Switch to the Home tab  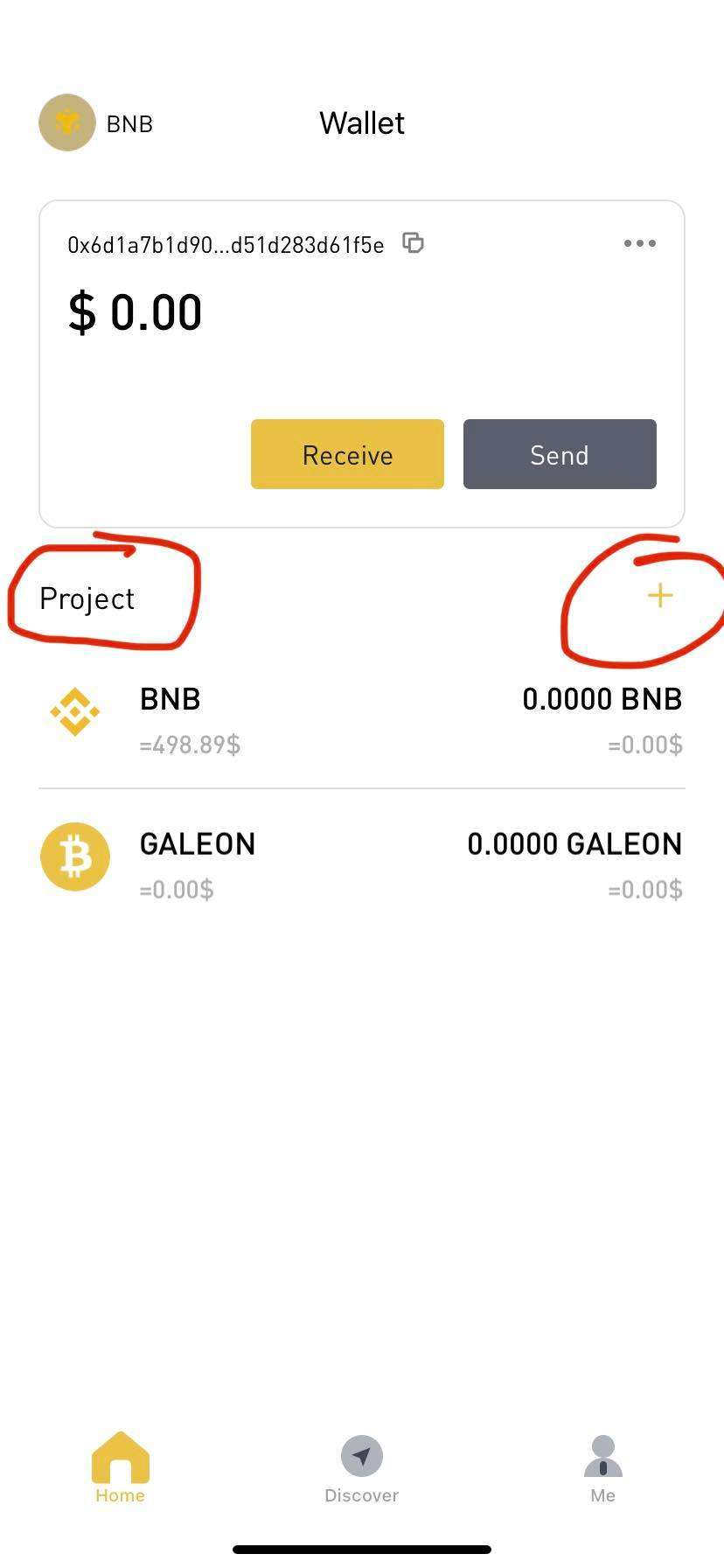coord(120,1468)
